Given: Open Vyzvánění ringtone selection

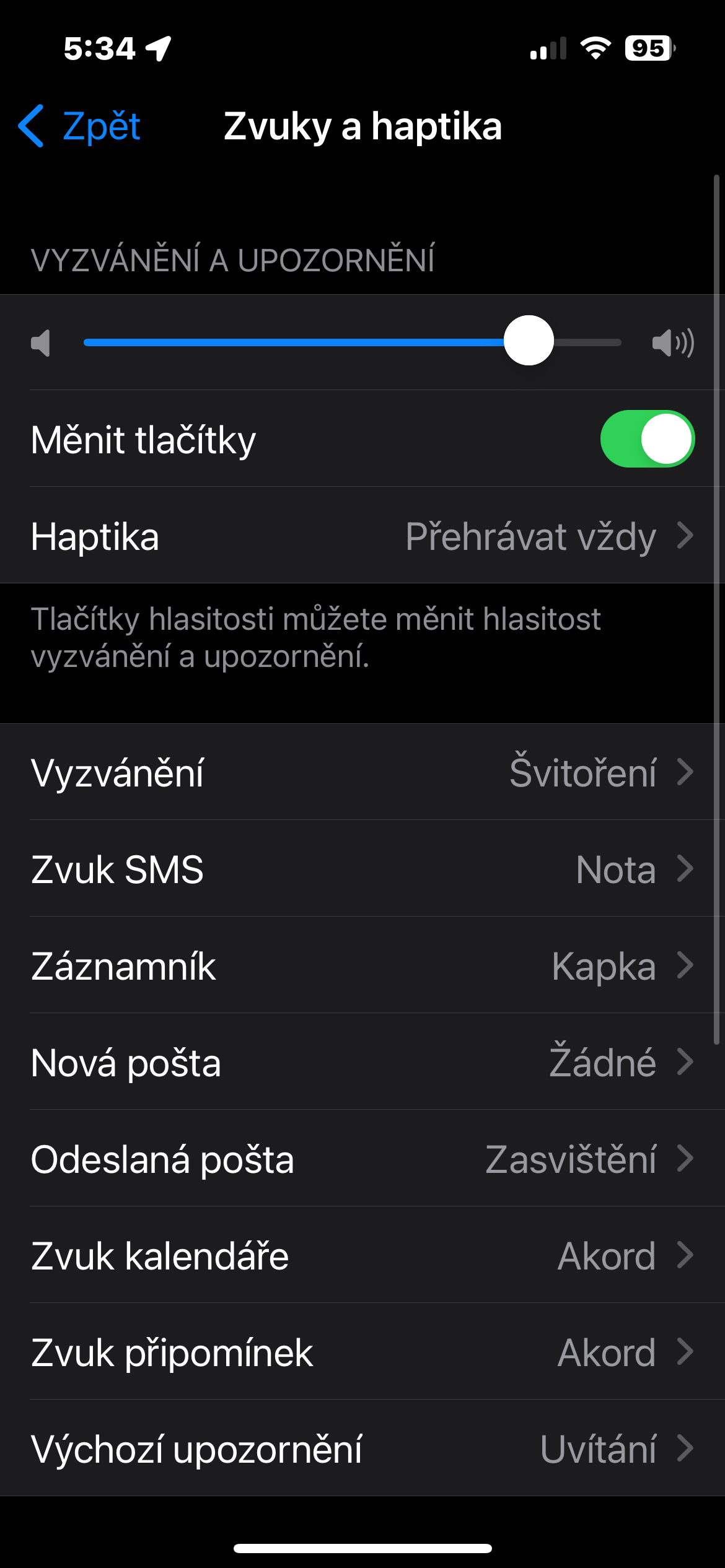Looking at the screenshot, I should pyautogui.click(x=362, y=772).
